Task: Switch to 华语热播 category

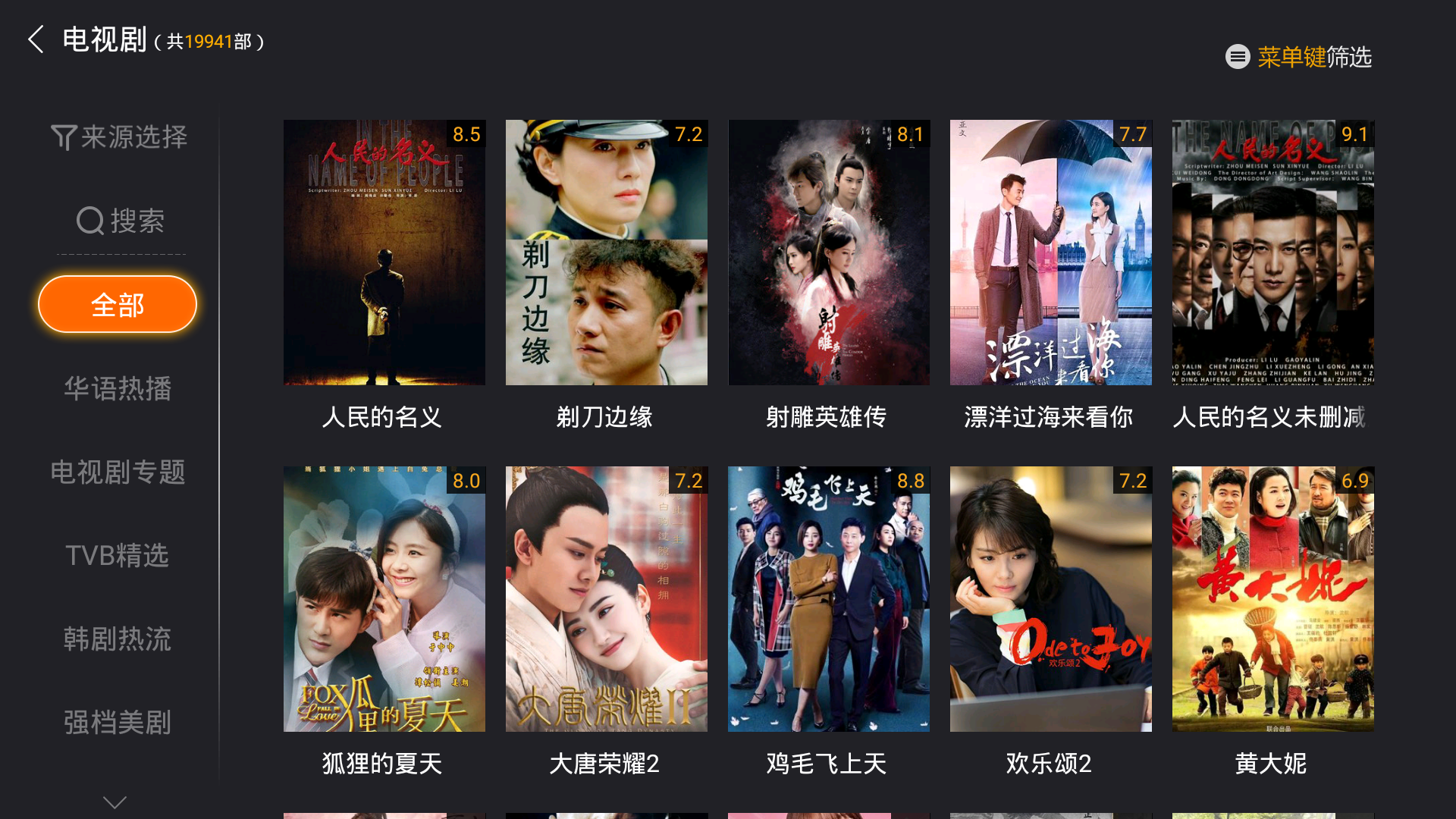Action: click(118, 388)
